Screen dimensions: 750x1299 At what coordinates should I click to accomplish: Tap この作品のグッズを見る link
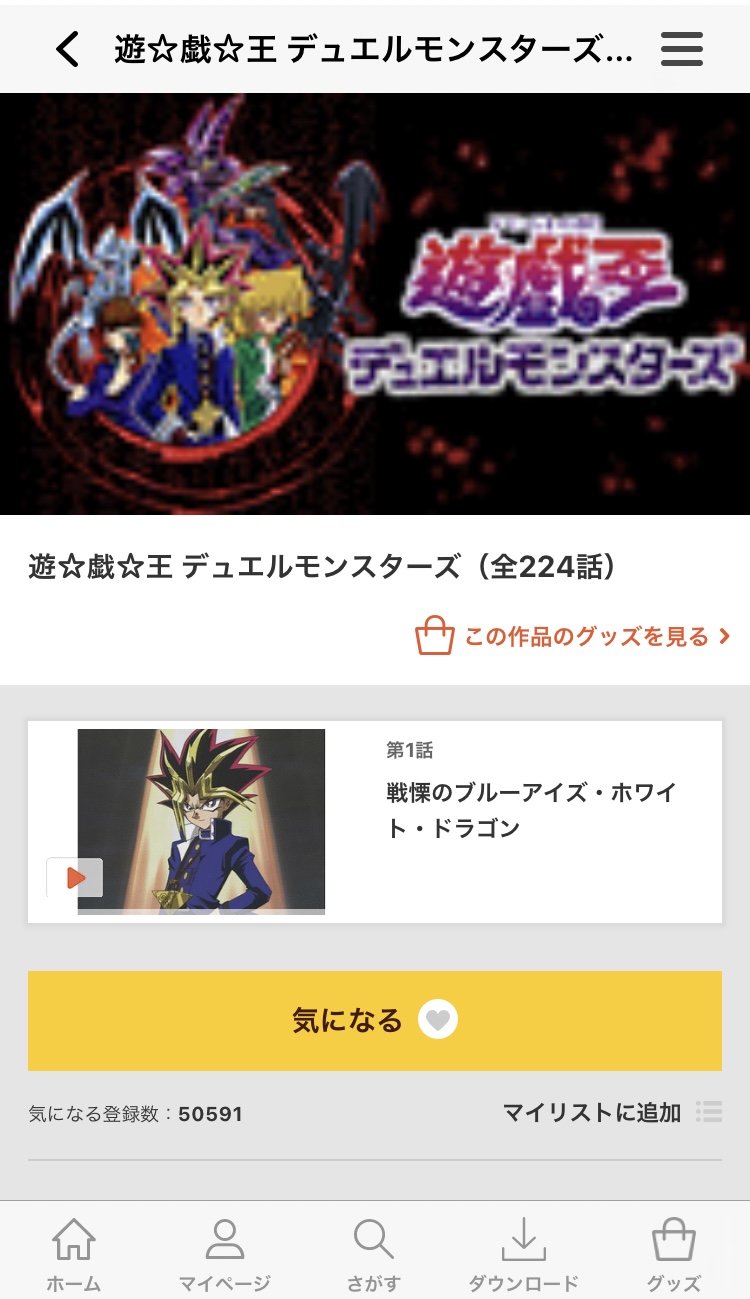tap(573, 637)
